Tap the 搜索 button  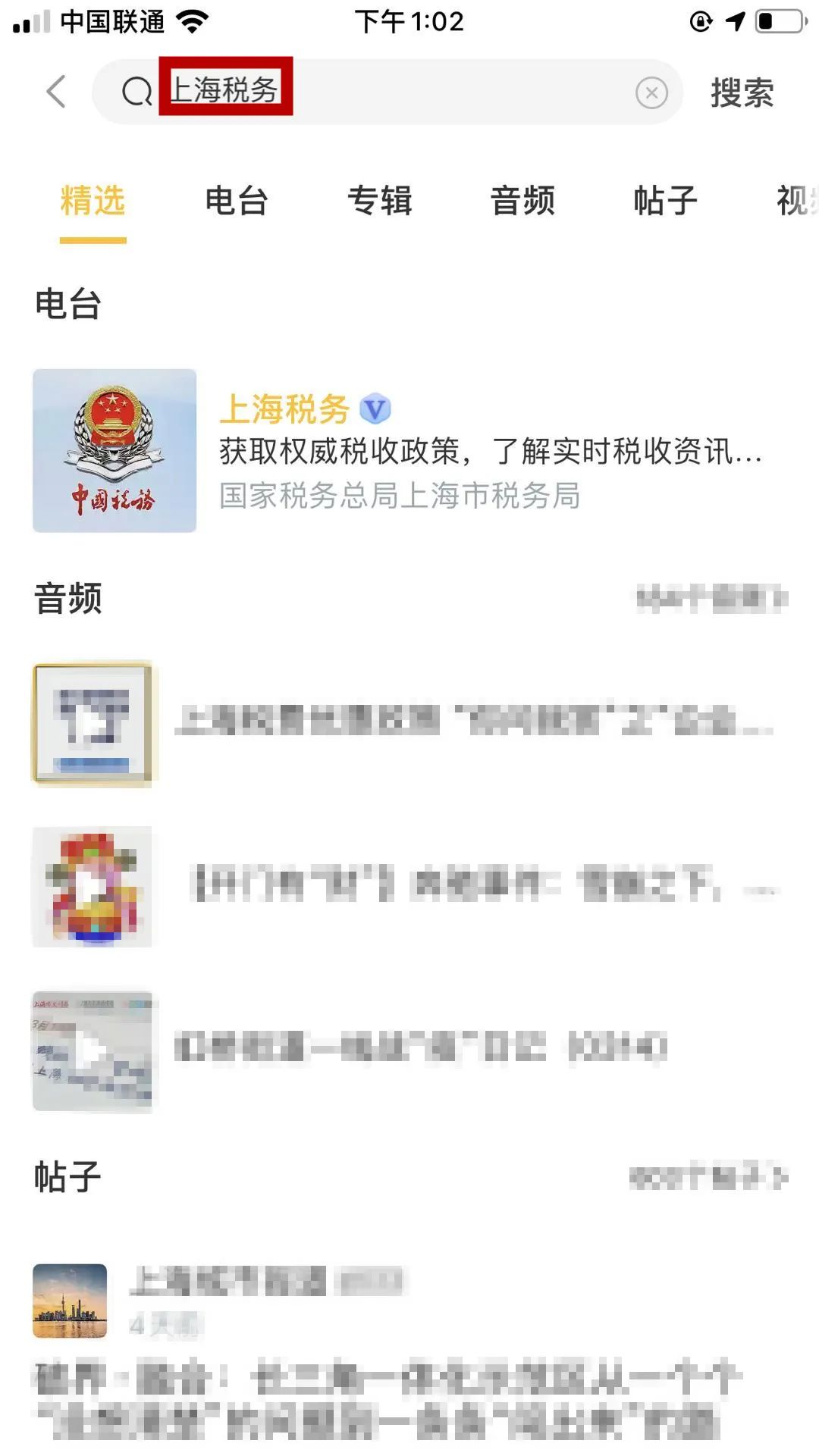pos(742,92)
